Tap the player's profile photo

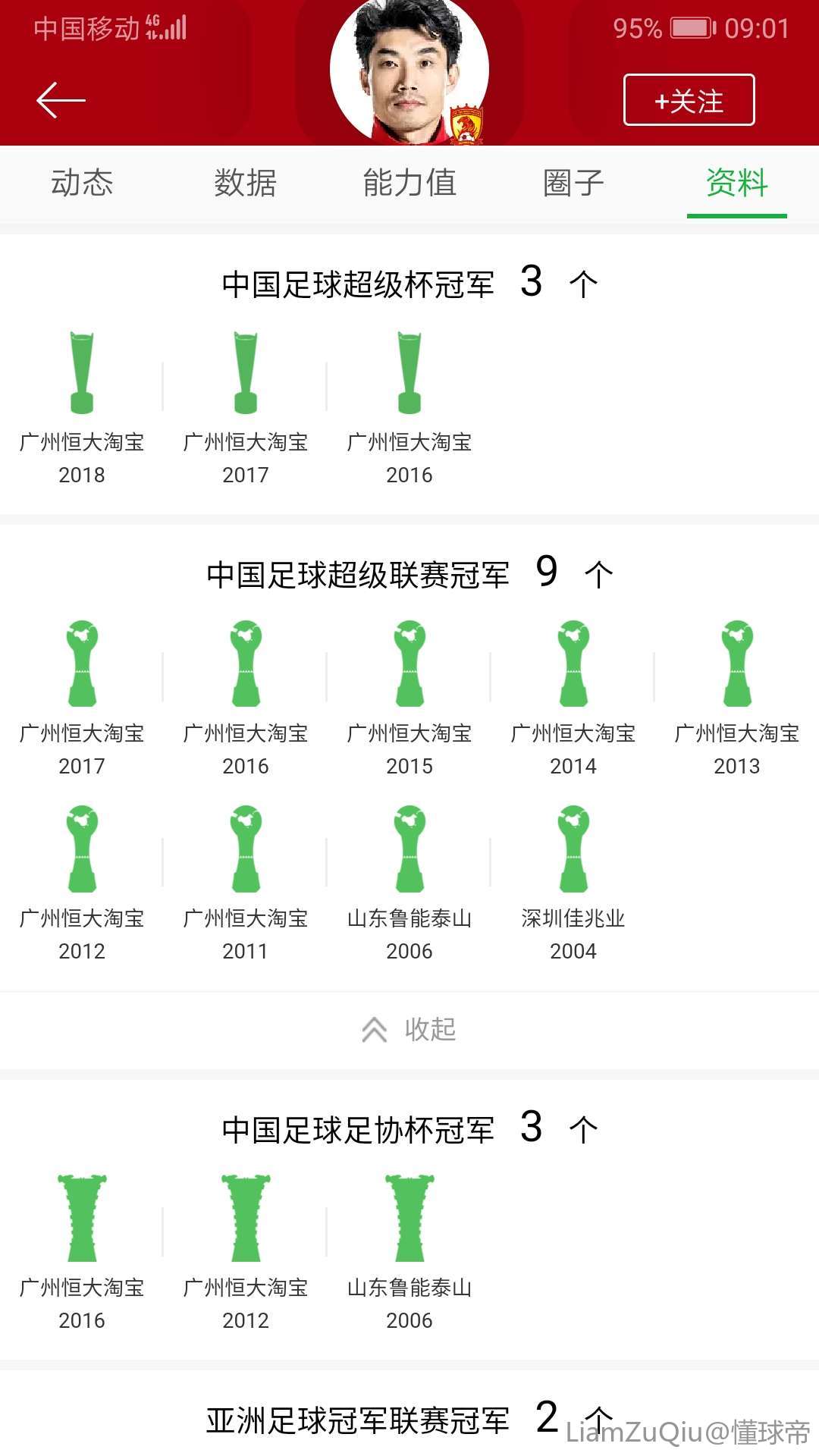409,72
